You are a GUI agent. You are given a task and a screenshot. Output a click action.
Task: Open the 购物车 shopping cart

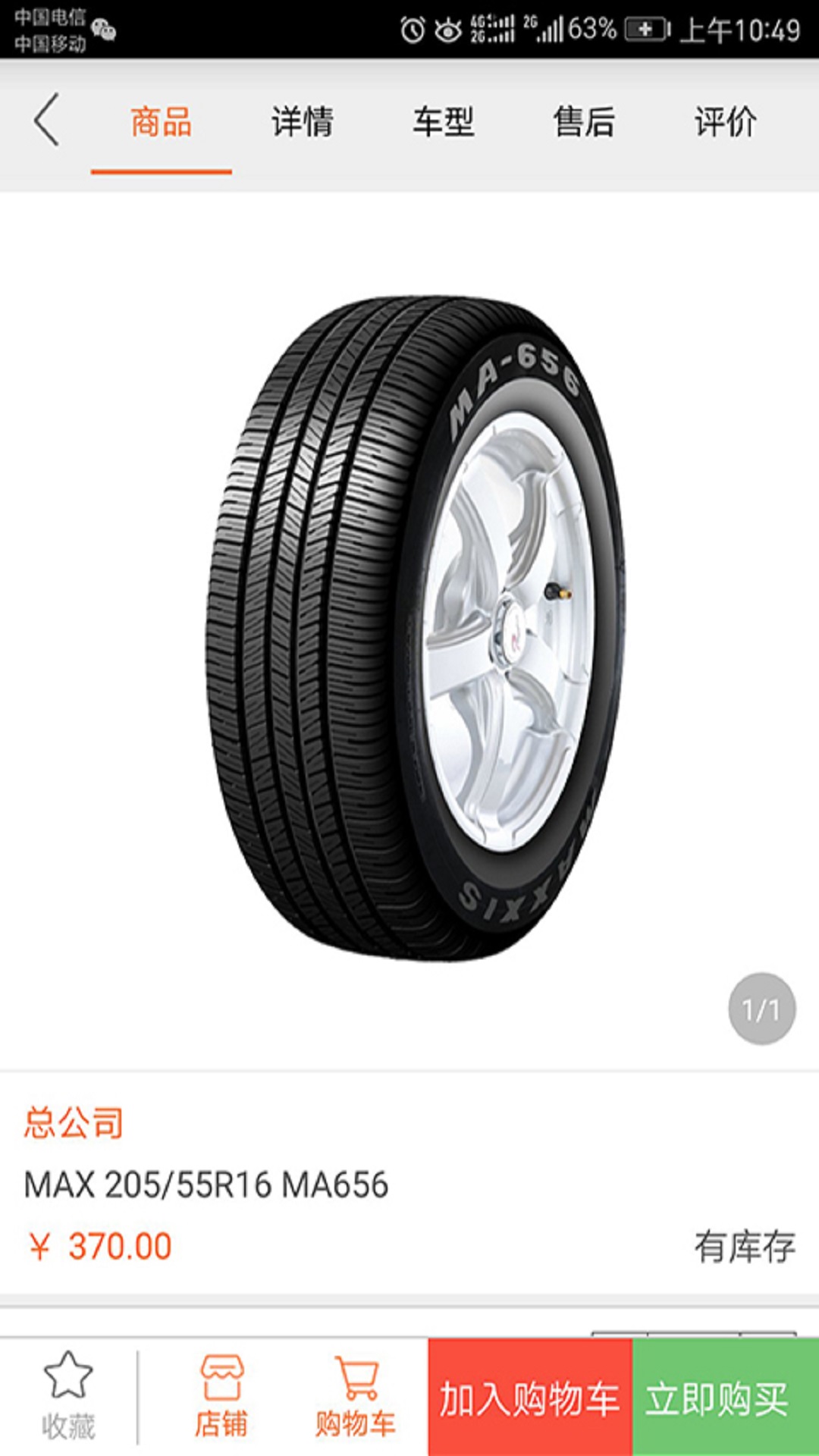(x=356, y=1396)
